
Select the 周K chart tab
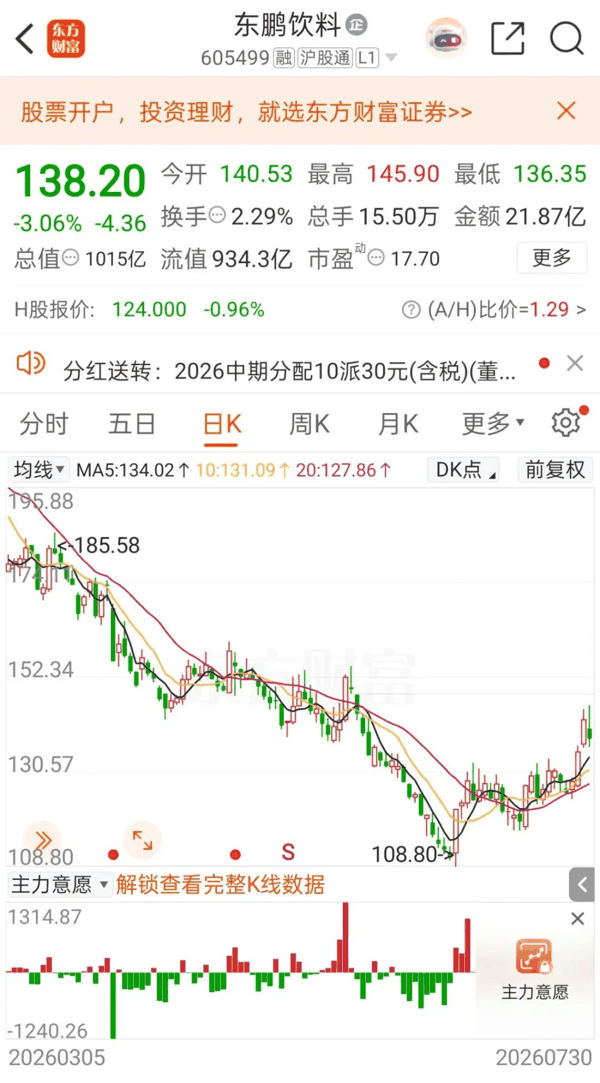coord(309,423)
